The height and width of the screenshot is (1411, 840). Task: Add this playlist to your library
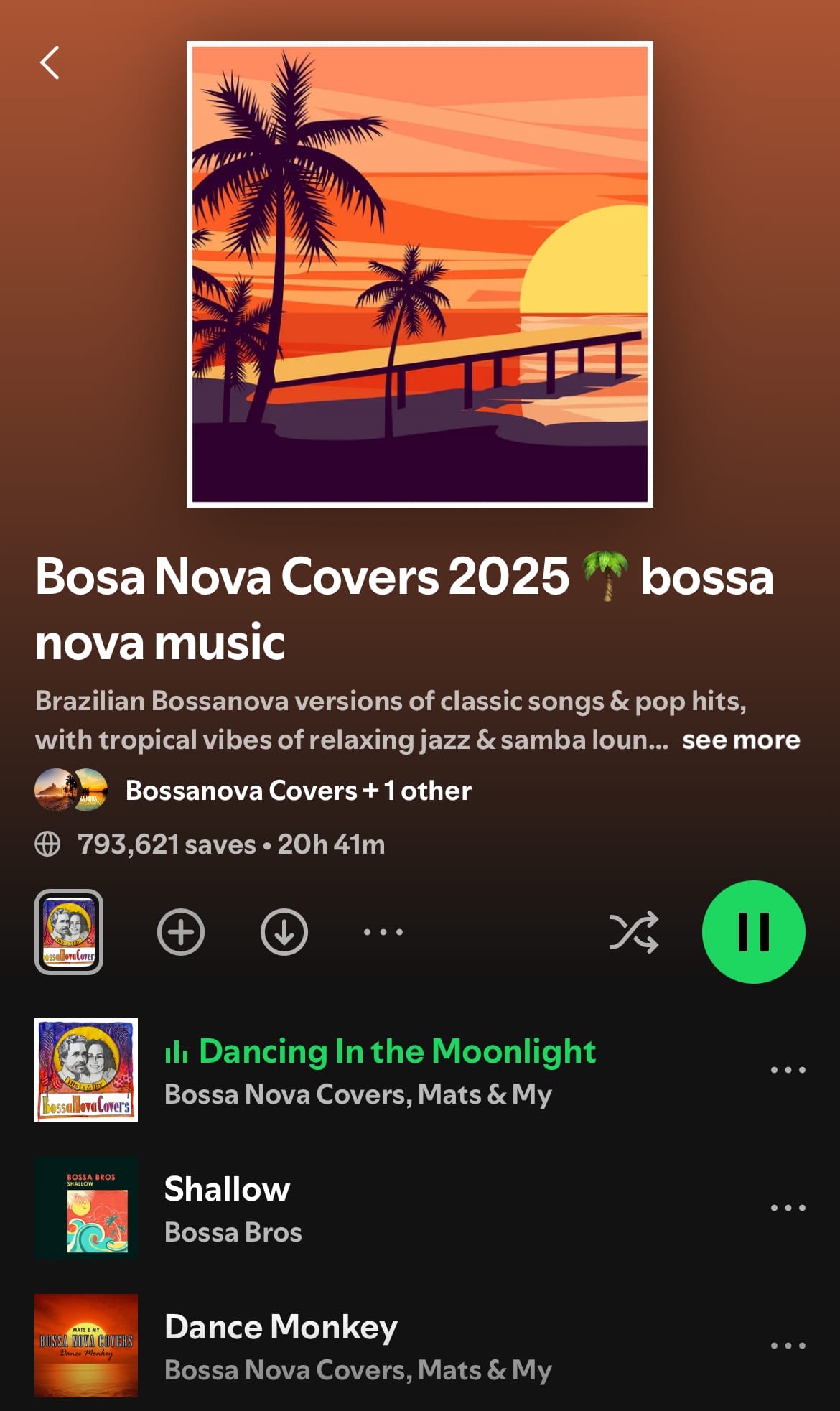coord(181,932)
